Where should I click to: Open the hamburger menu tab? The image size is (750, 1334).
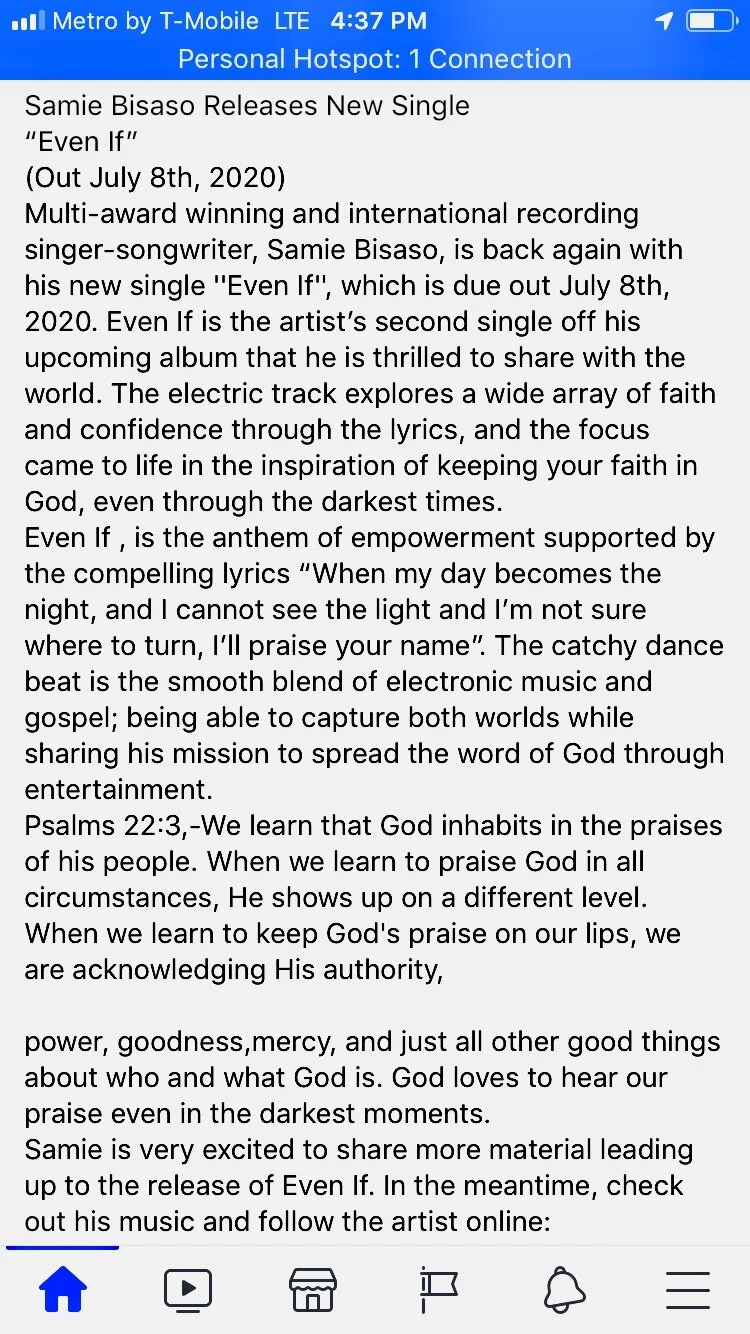point(688,1290)
